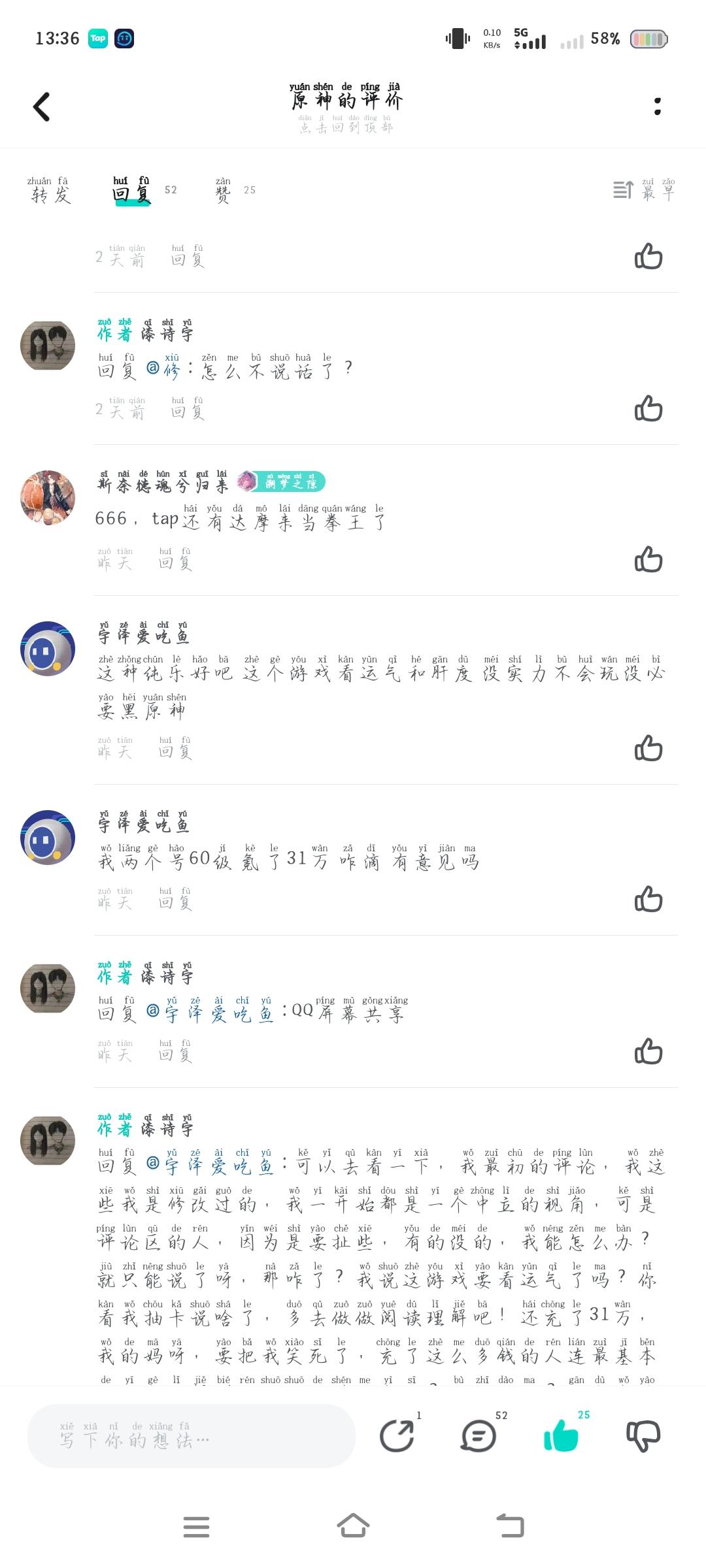
Task: Tap the back arrow to exit the review
Action: 41,106
